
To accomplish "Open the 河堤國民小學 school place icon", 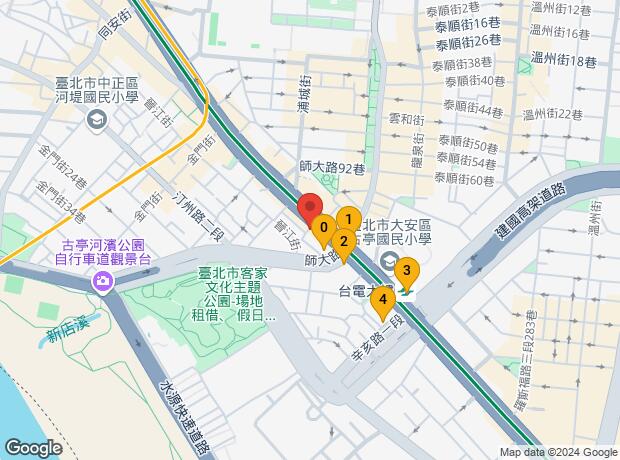I will point(97,122).
